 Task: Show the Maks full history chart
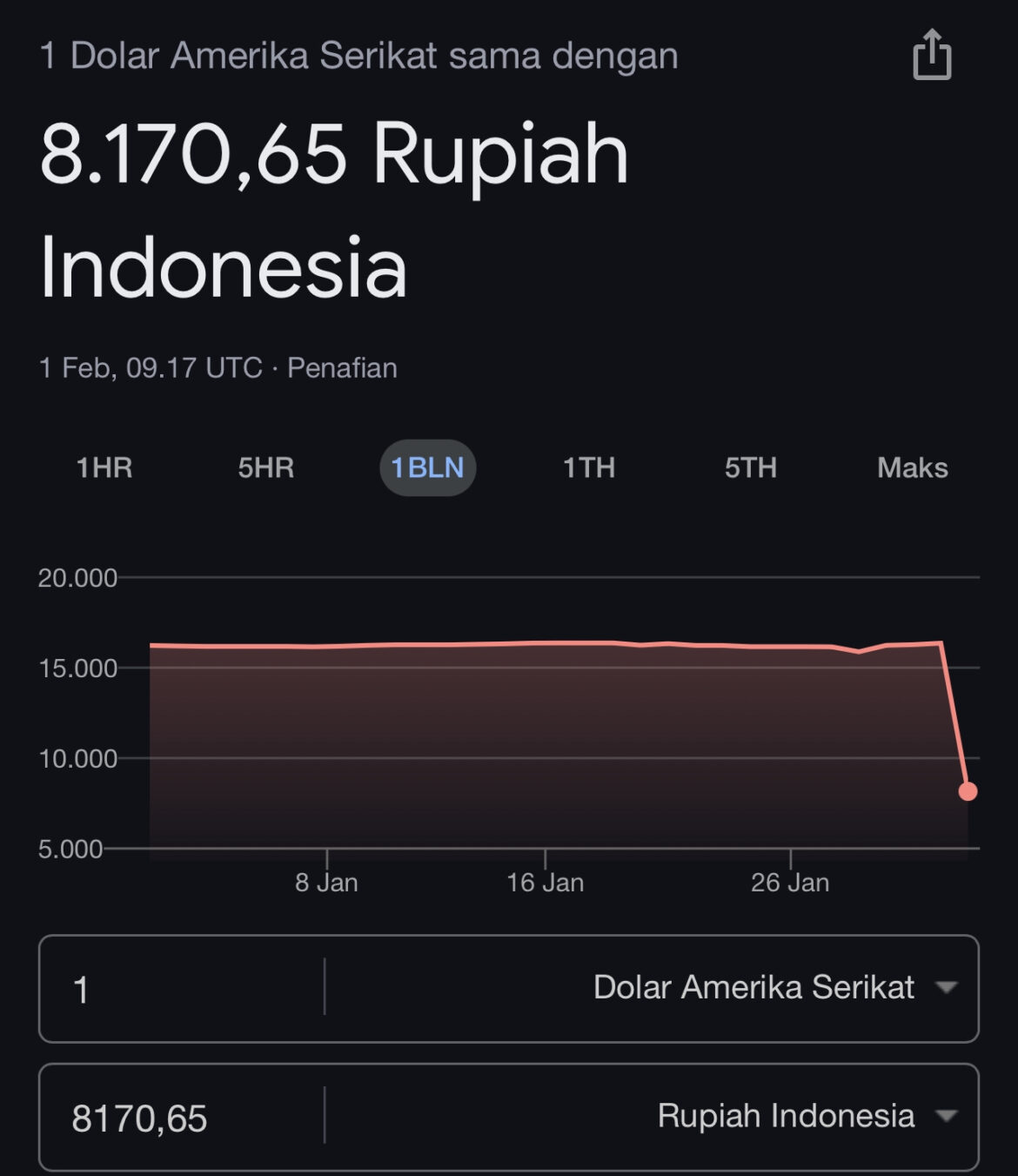coord(912,467)
